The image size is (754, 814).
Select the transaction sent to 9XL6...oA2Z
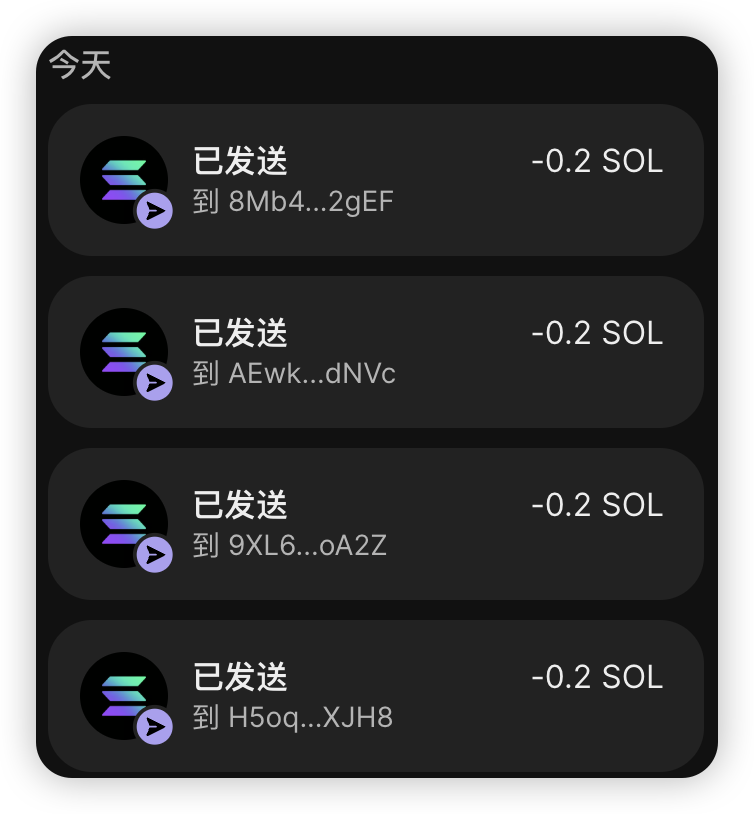[x=375, y=524]
